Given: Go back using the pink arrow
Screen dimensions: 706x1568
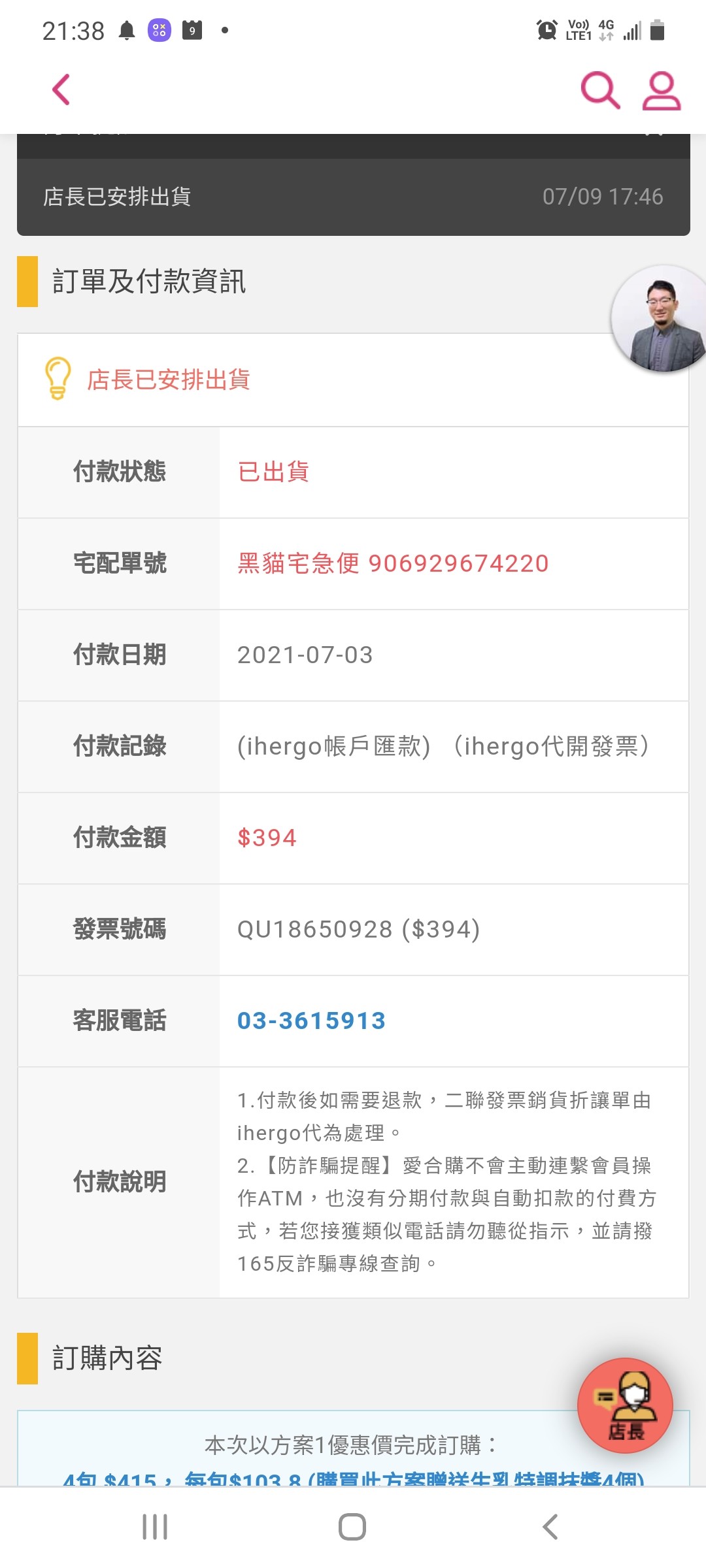Looking at the screenshot, I should coord(61,90).
